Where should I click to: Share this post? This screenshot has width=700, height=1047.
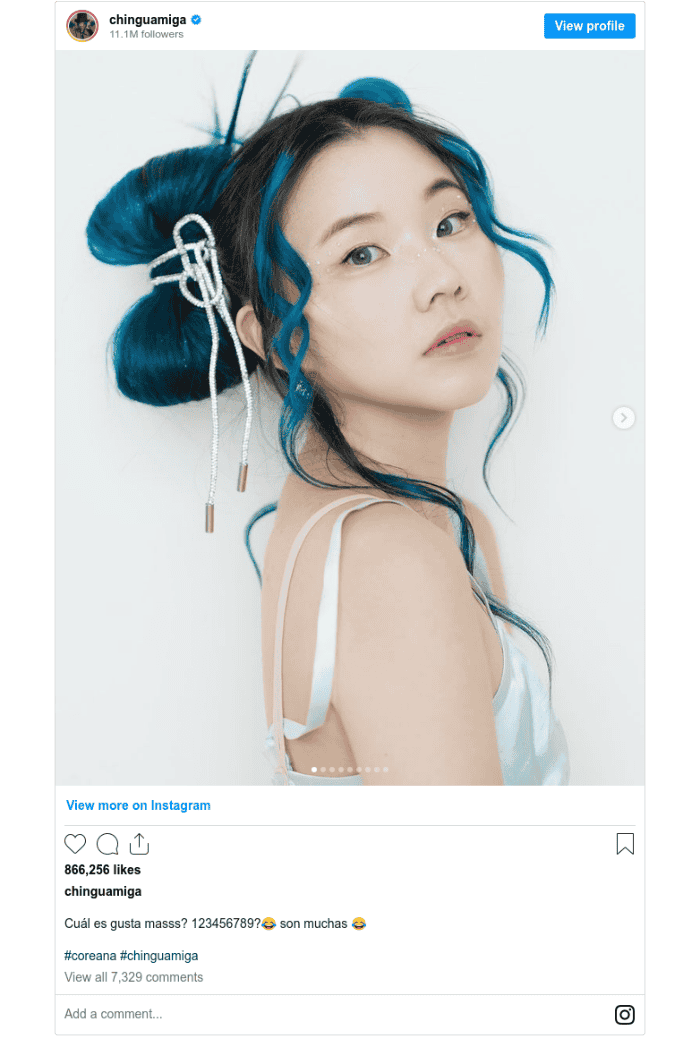coord(139,844)
